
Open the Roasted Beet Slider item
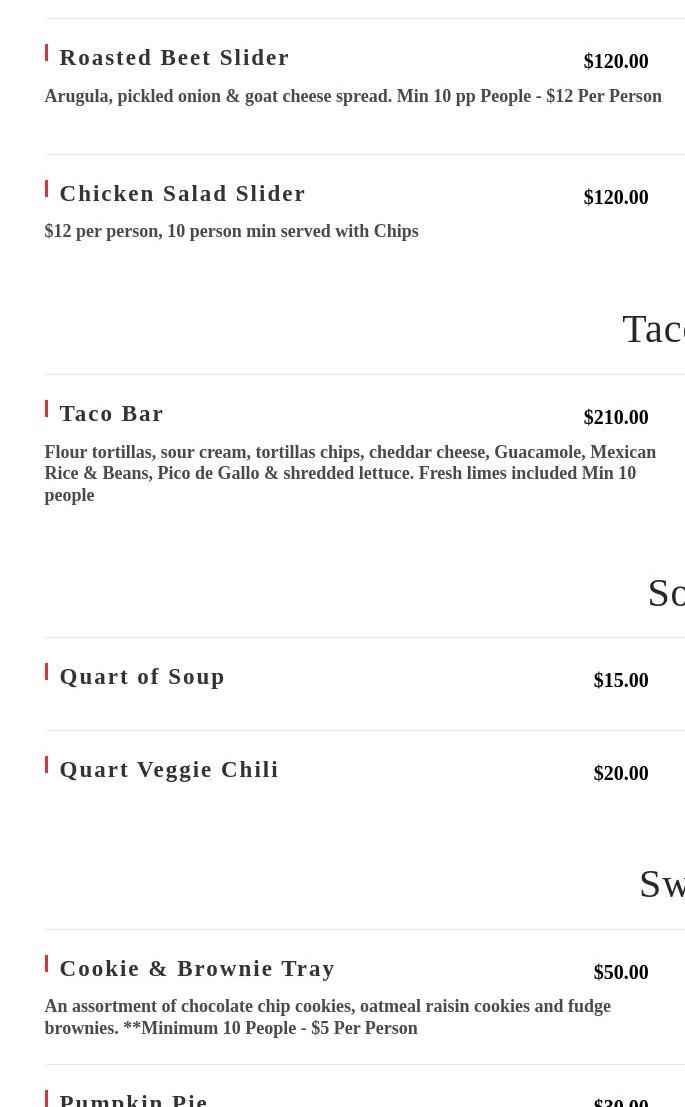[x=174, y=57]
